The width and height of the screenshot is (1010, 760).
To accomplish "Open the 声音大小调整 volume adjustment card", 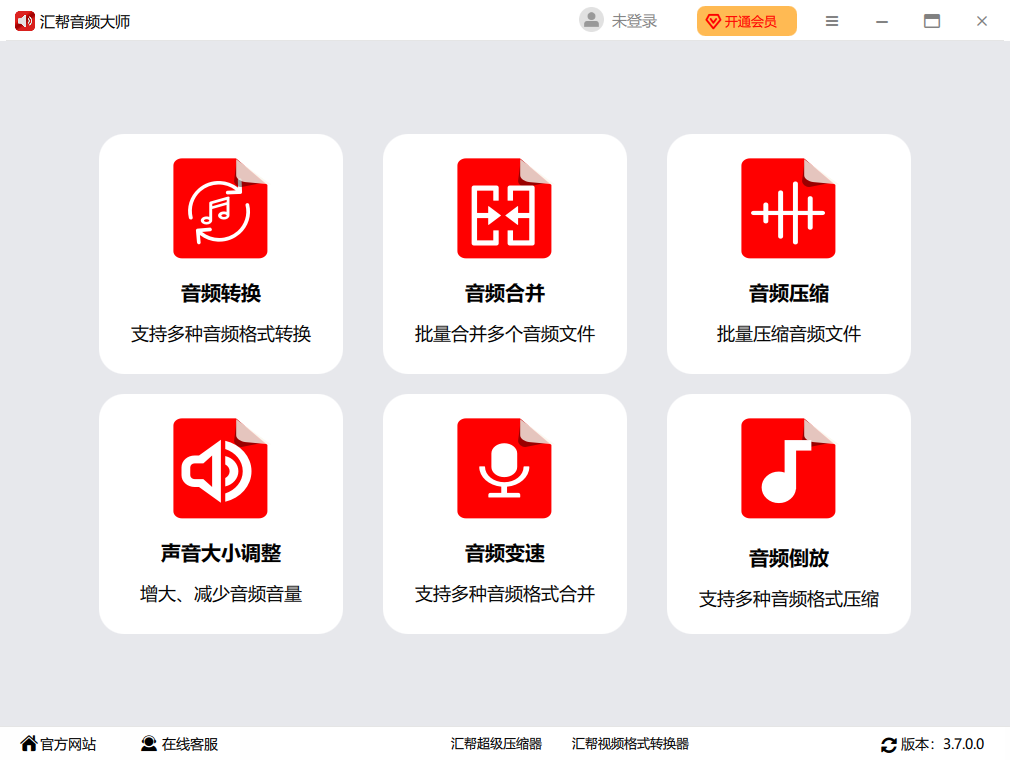I will [x=220, y=513].
